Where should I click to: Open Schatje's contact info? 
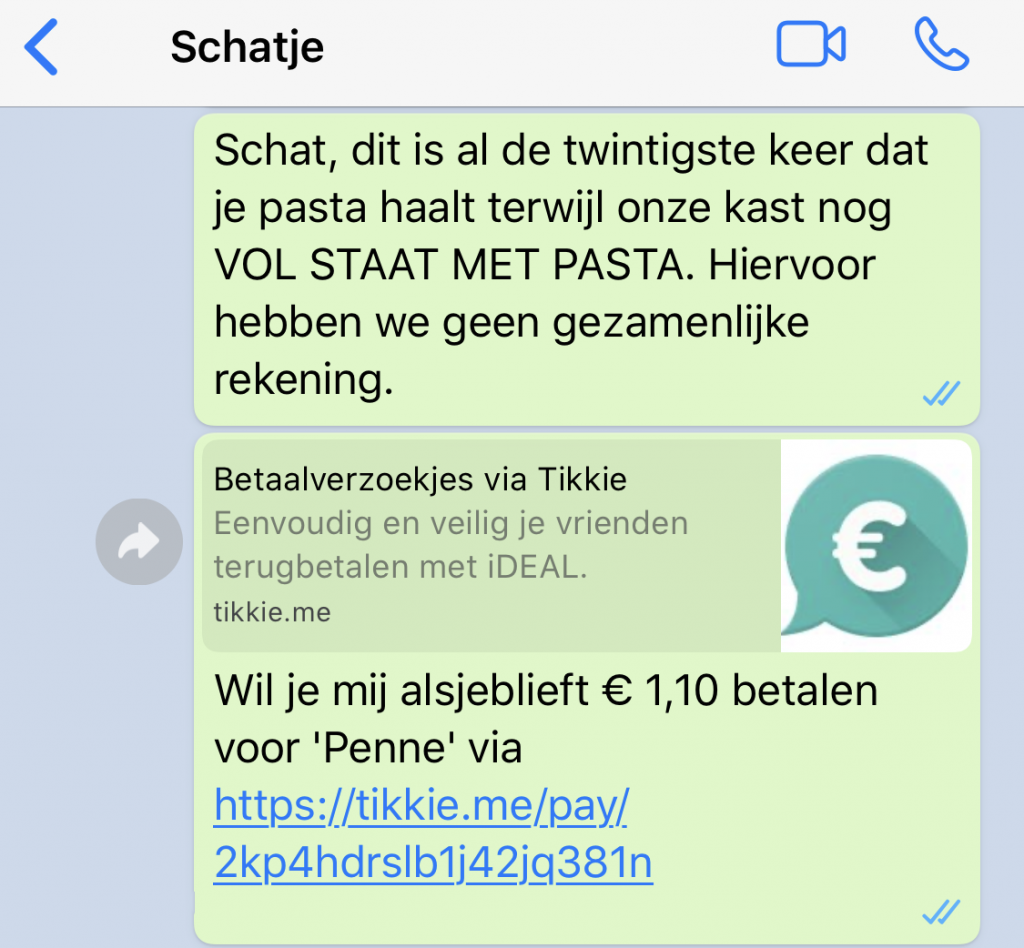(x=247, y=47)
